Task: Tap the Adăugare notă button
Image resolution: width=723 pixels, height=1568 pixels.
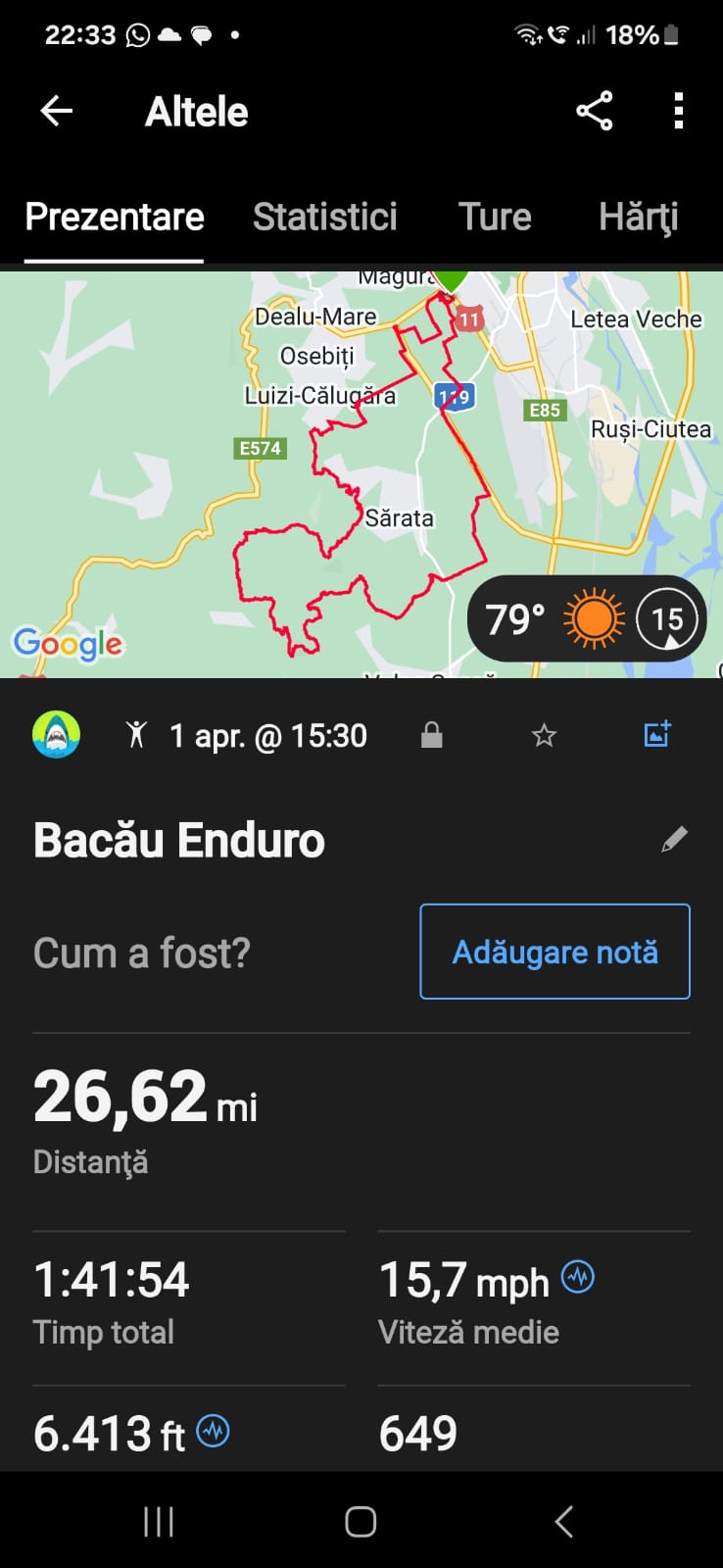Action: (x=554, y=952)
